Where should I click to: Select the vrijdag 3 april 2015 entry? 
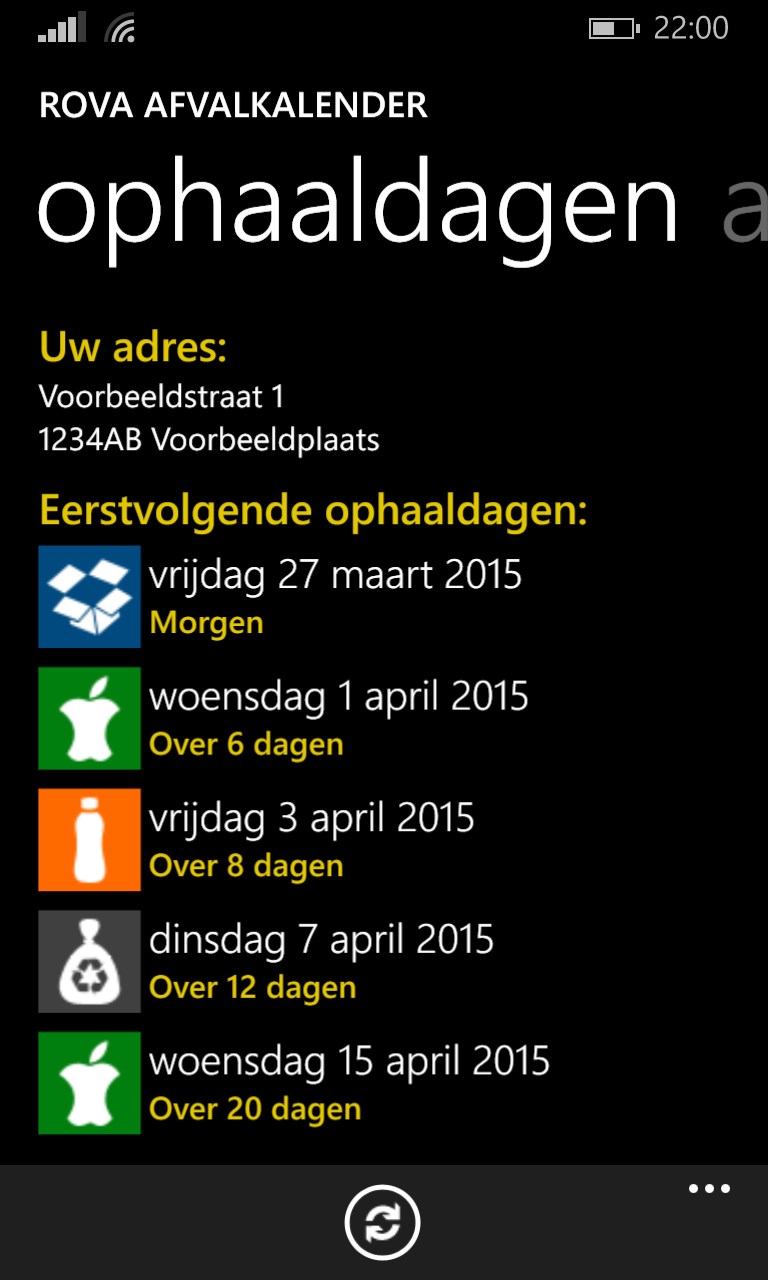tap(312, 817)
